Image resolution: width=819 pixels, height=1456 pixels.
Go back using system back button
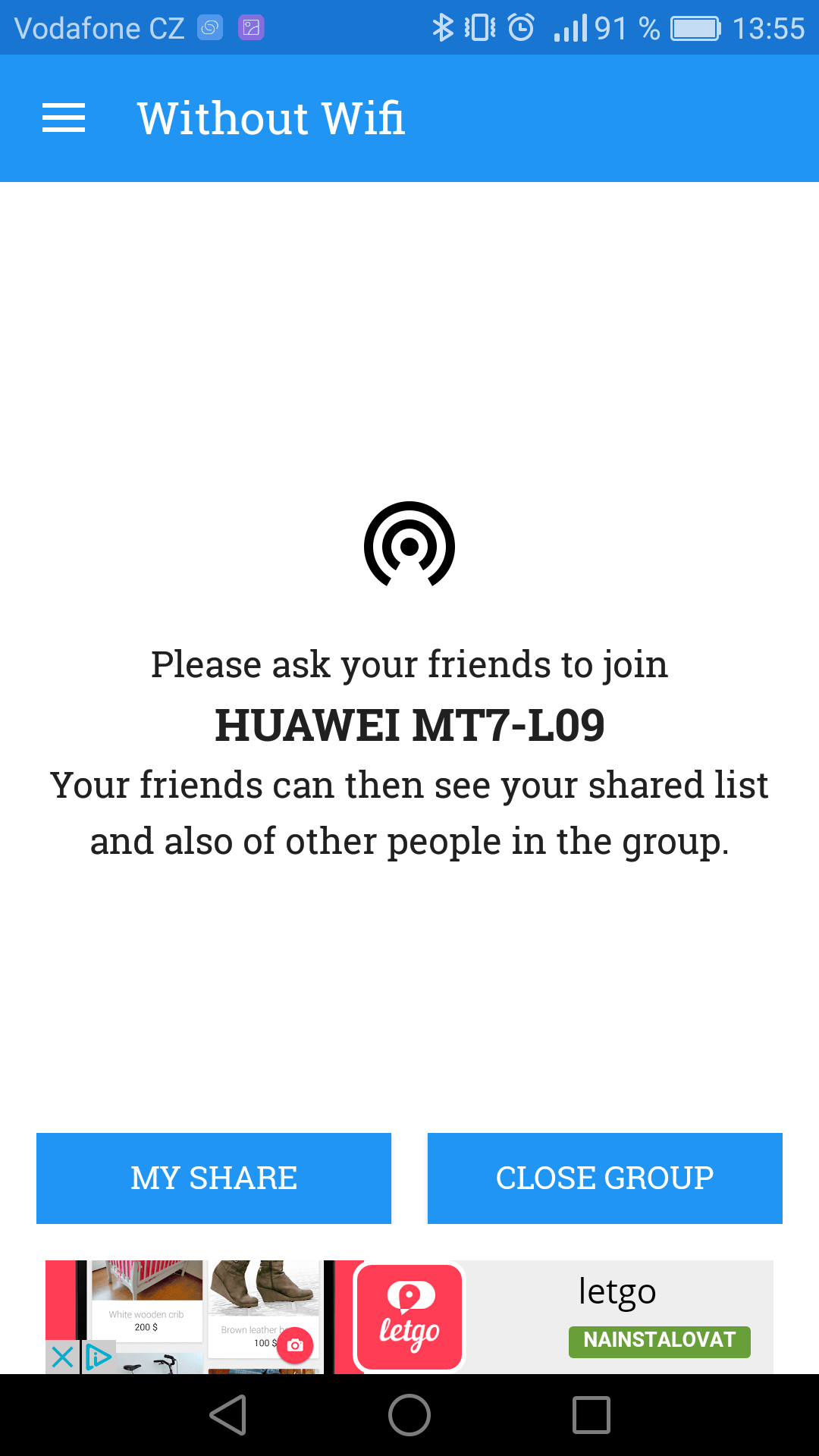pyautogui.click(x=227, y=1415)
